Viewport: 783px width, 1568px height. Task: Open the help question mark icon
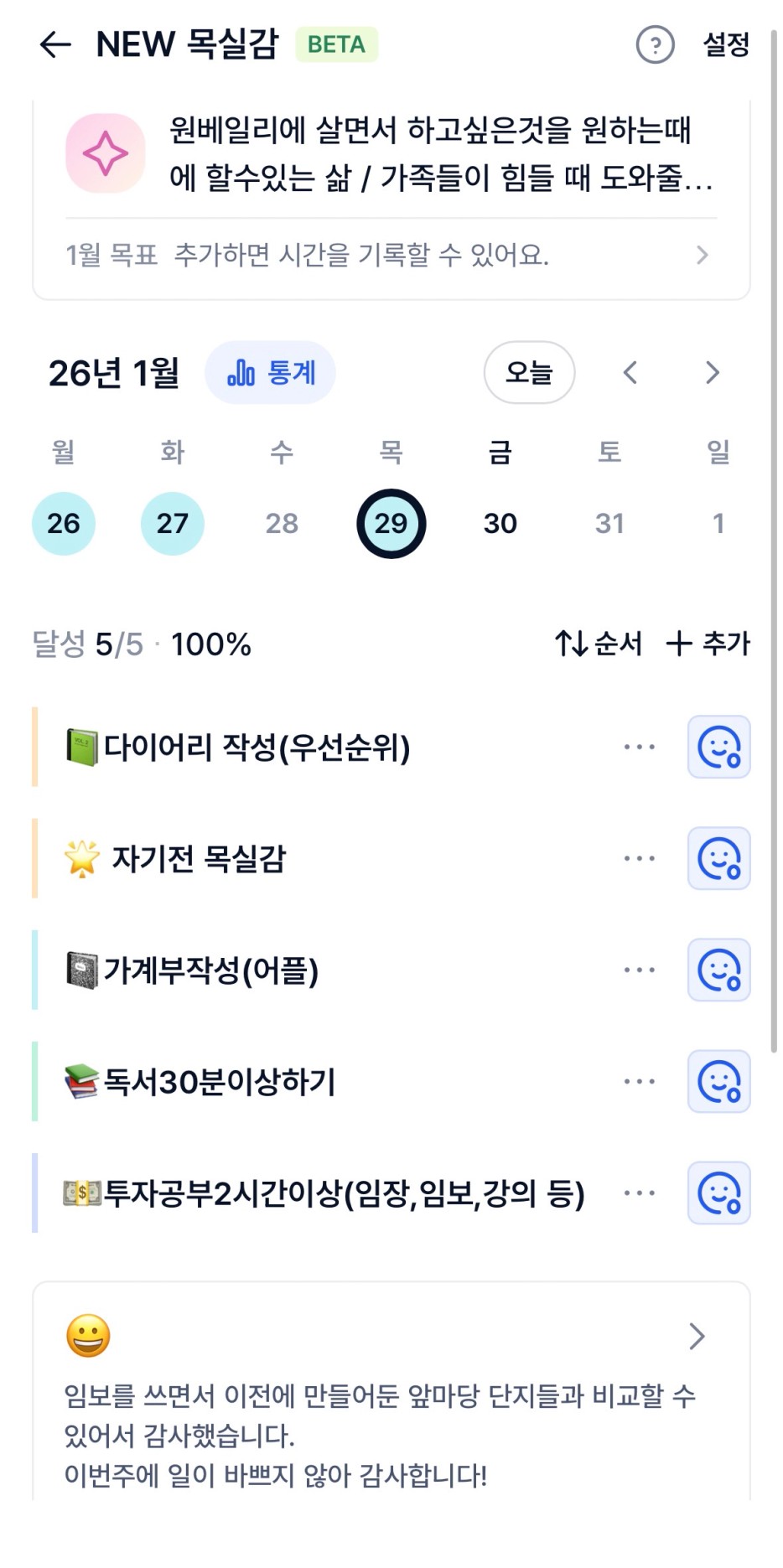pos(655,44)
